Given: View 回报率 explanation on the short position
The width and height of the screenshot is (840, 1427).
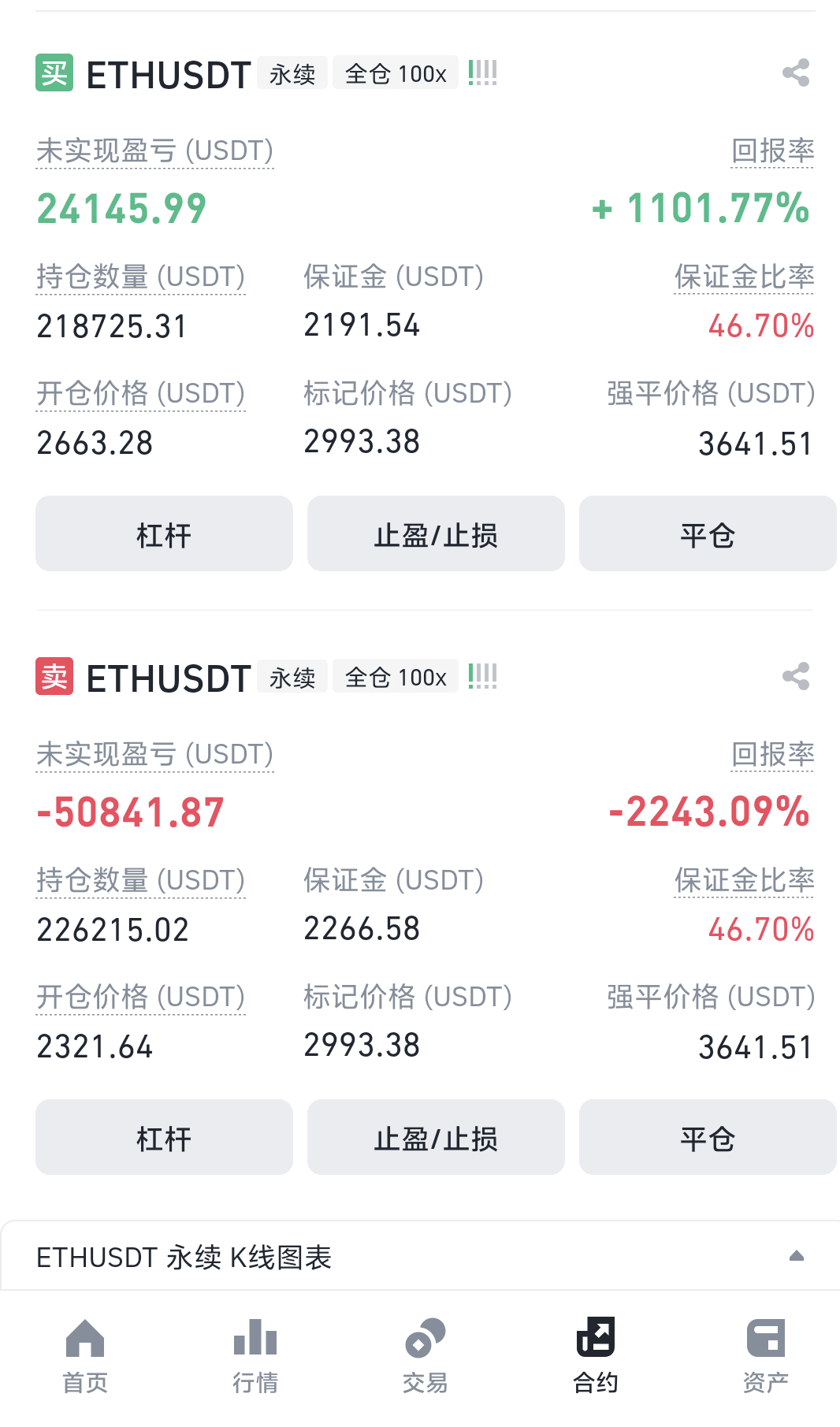Looking at the screenshot, I should [x=772, y=755].
